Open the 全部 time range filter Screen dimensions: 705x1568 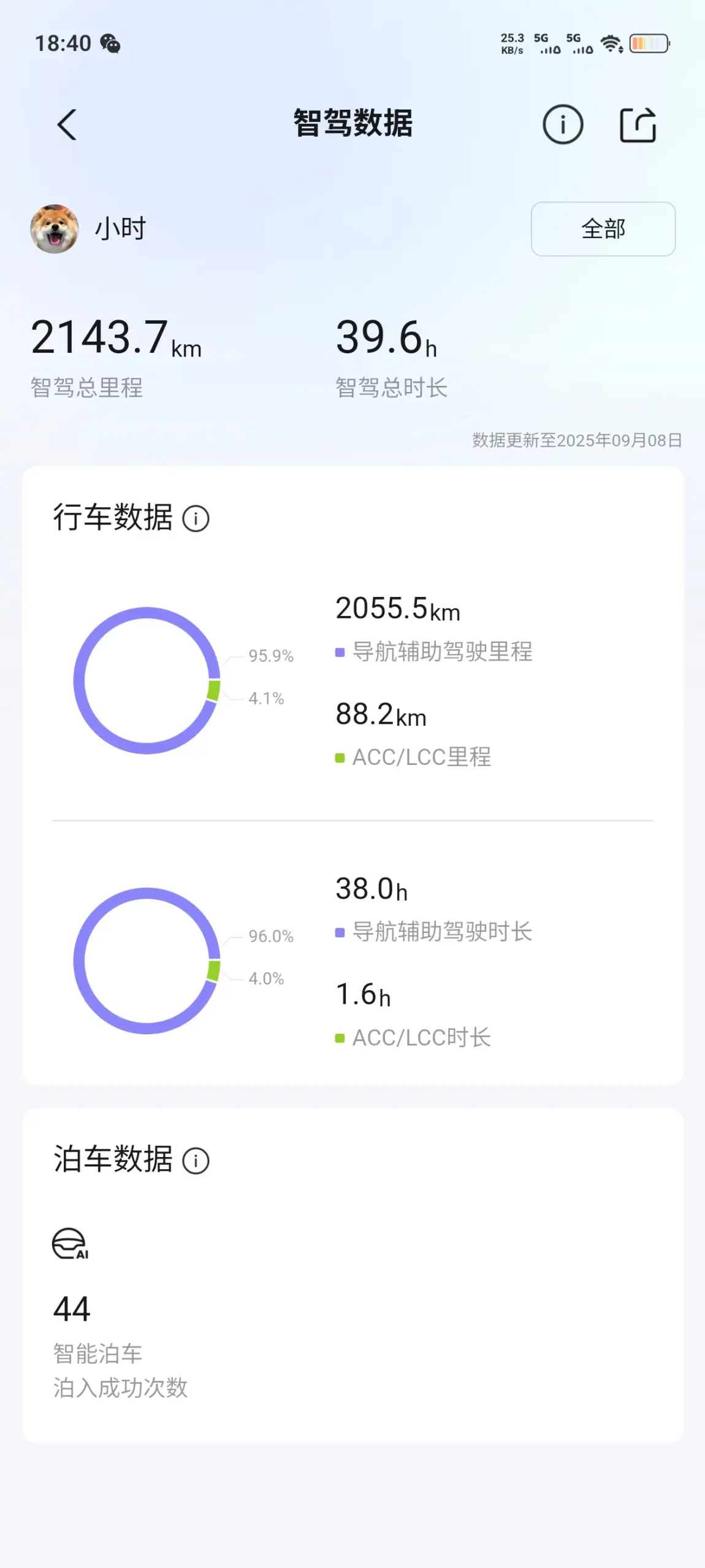[x=603, y=229]
